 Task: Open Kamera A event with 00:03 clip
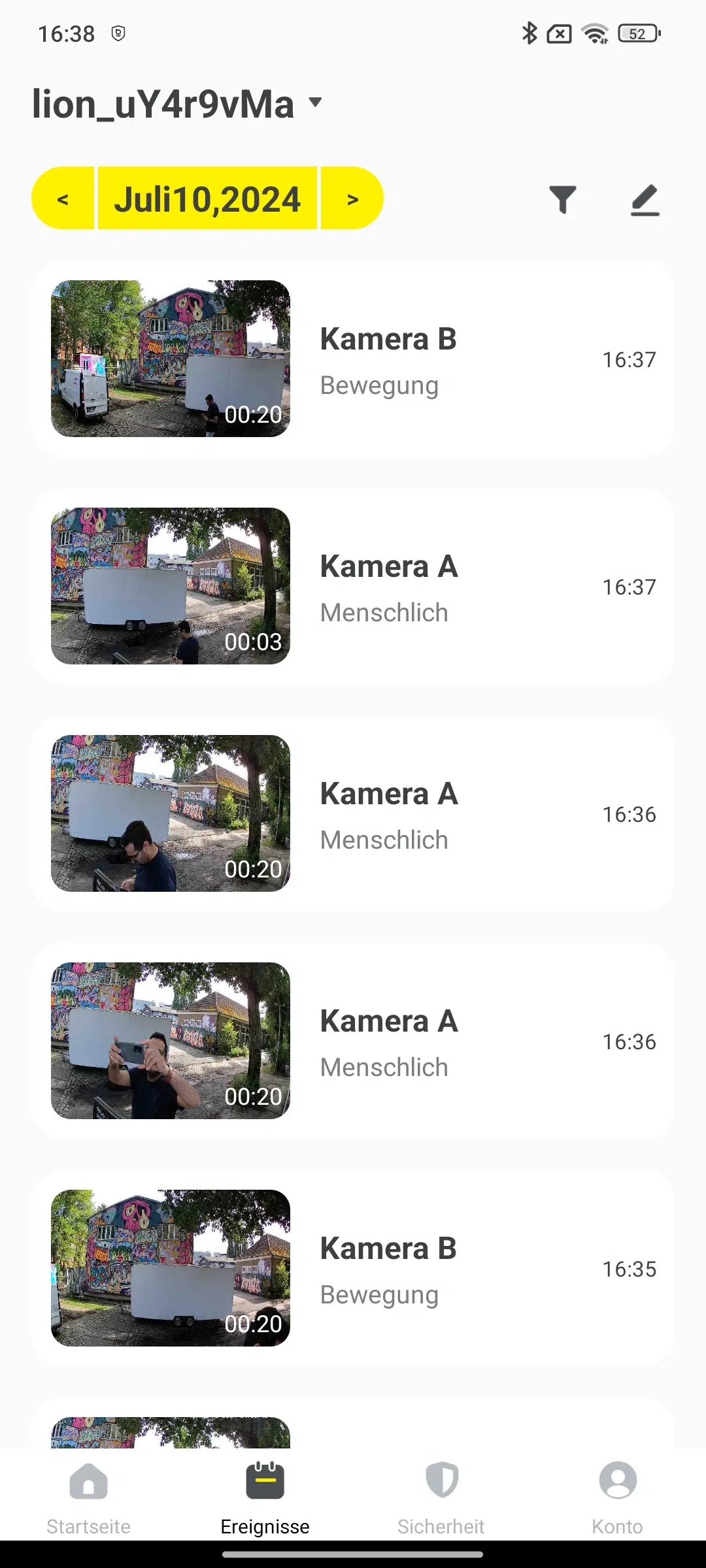(x=353, y=586)
